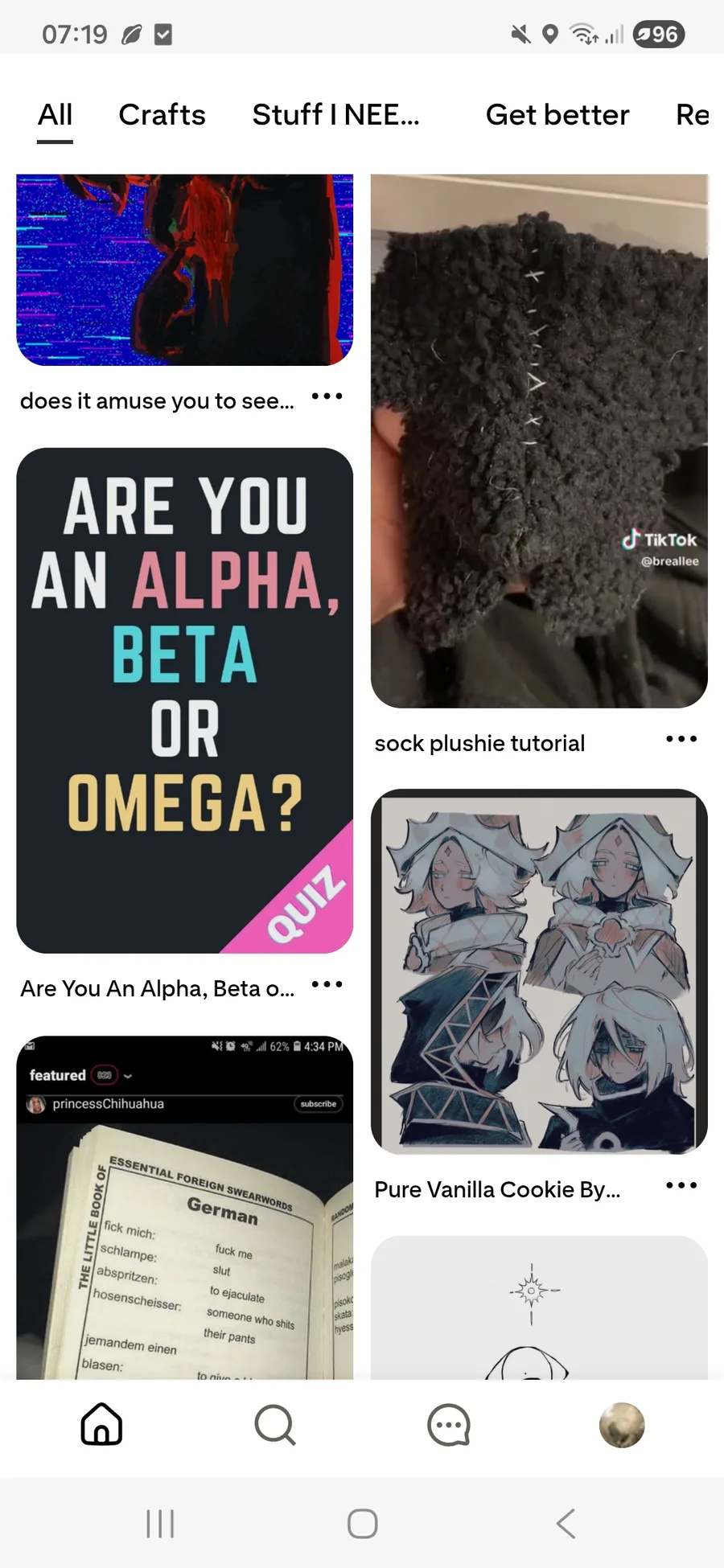Open options for does it amuse you pin
The height and width of the screenshot is (1568, 724).
[x=327, y=396]
